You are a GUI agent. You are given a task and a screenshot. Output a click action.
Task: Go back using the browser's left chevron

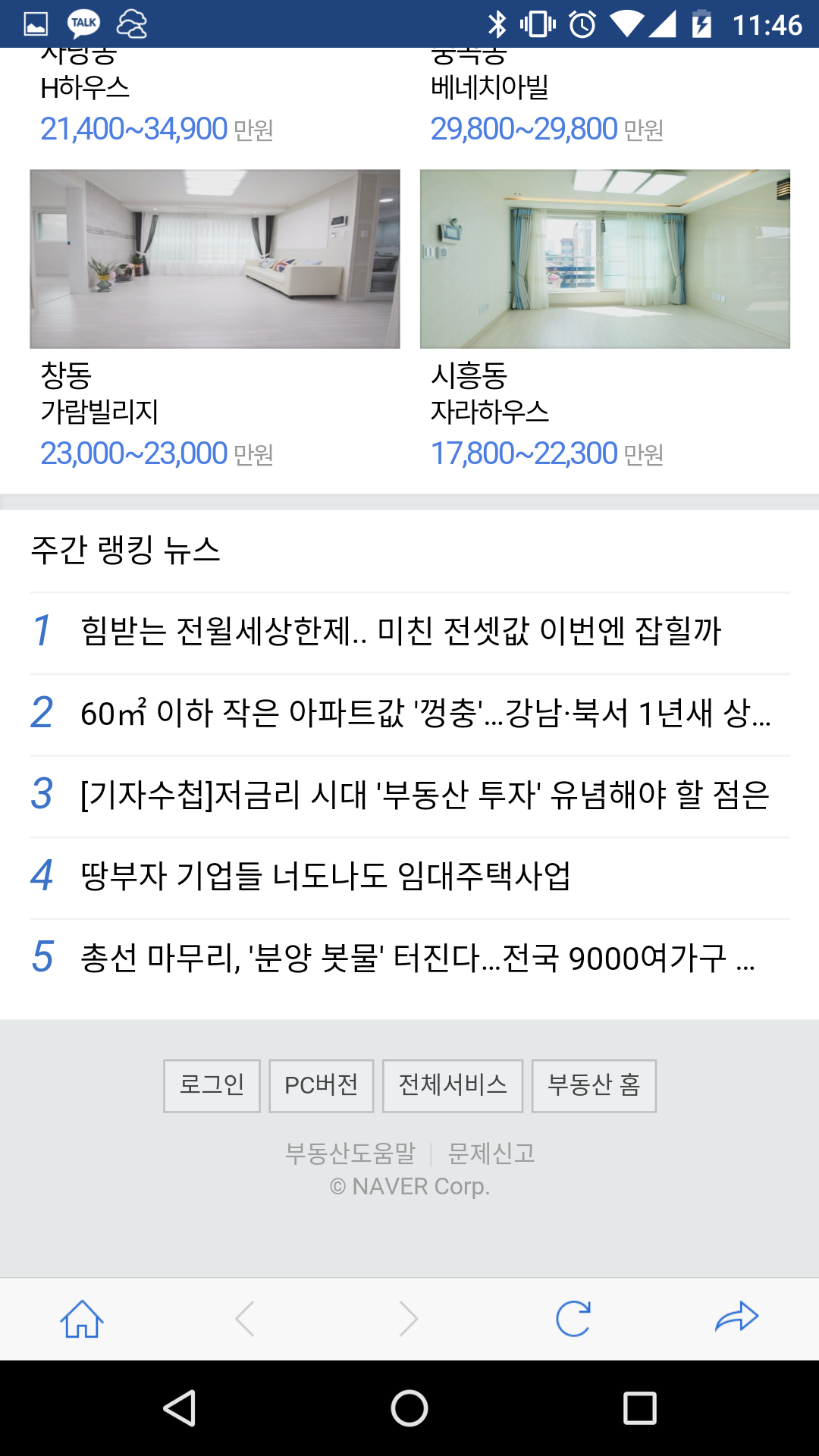(x=245, y=1319)
